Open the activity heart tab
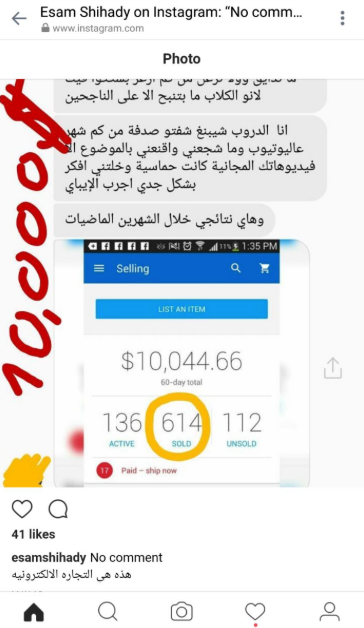 pyautogui.click(x=255, y=612)
